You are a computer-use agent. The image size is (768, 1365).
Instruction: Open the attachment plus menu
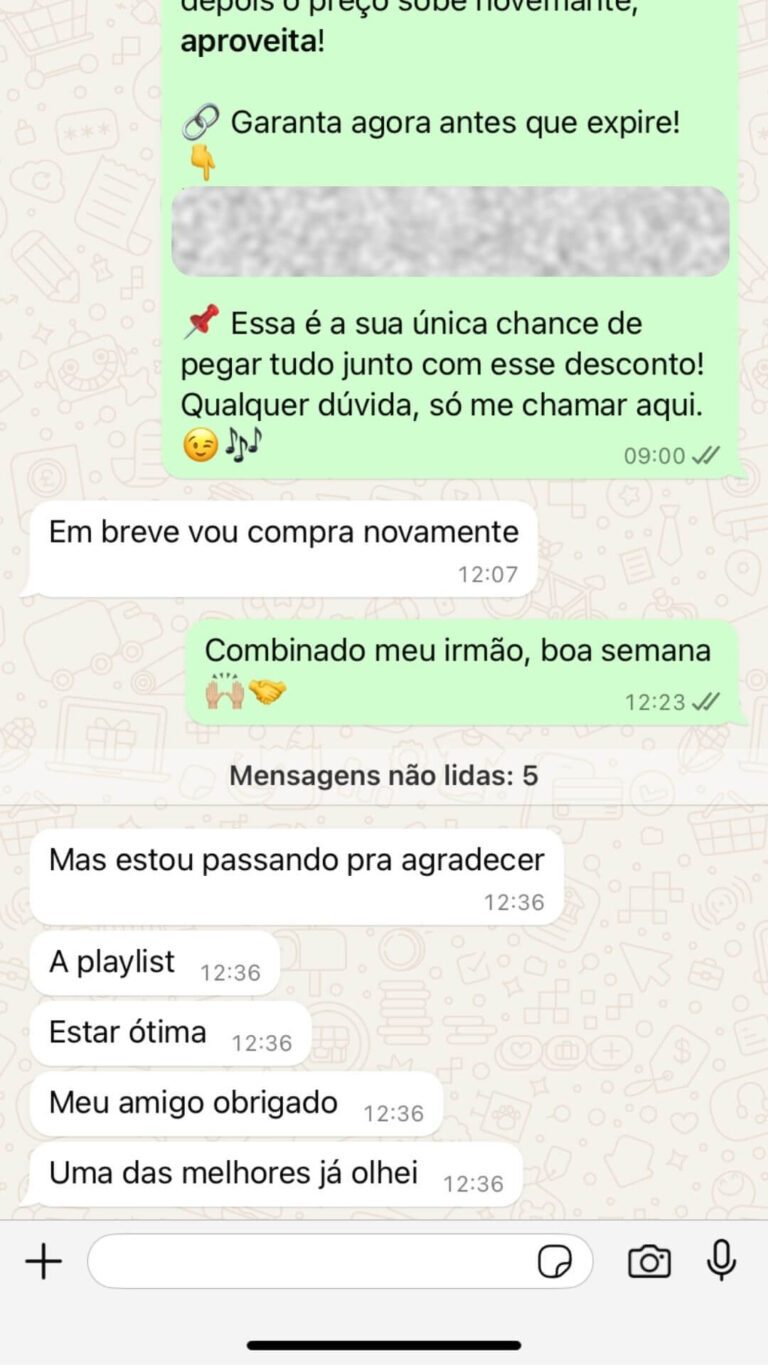pos(43,1261)
